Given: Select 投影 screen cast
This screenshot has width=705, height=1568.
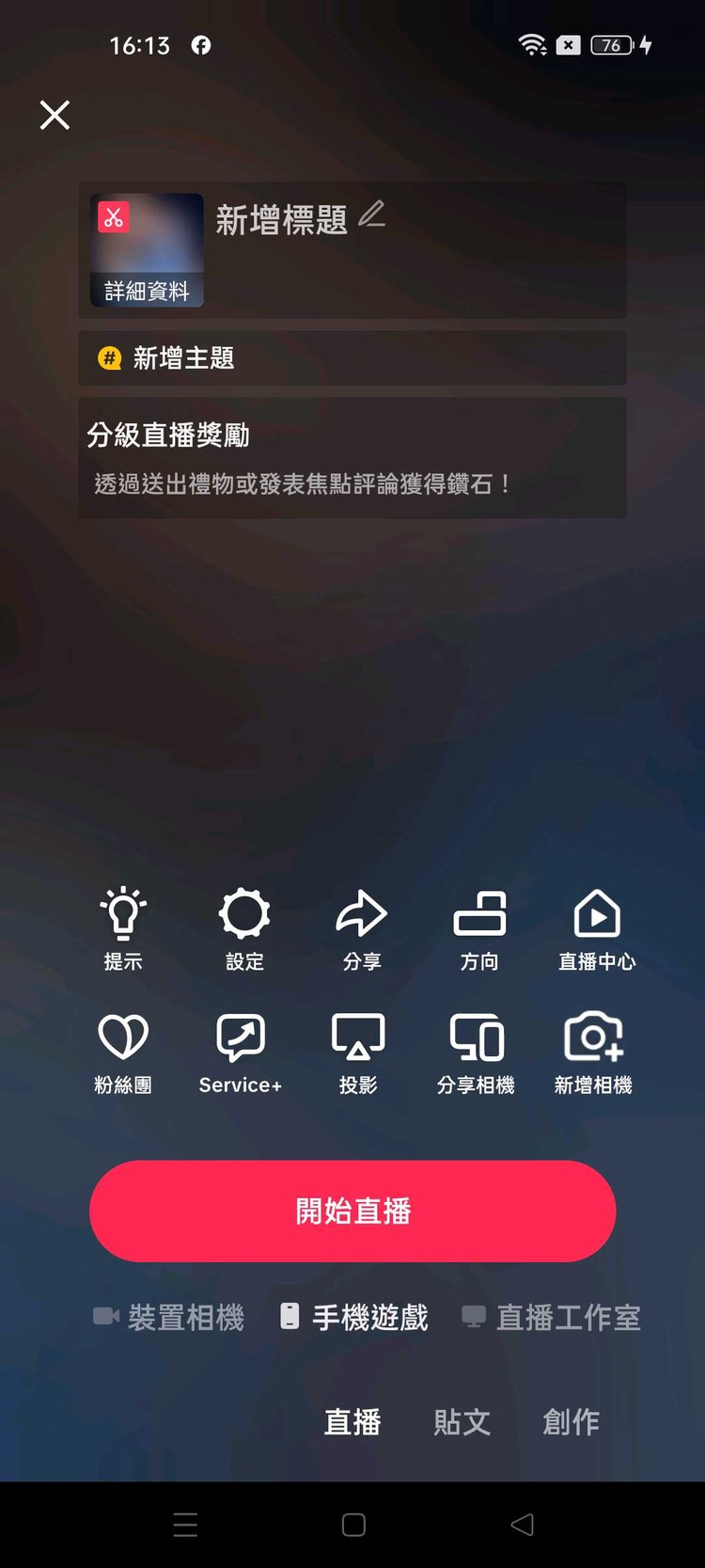Looking at the screenshot, I should [358, 1053].
